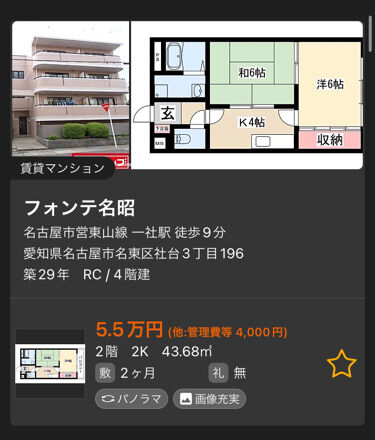Open the building exterior photo

tap(70, 95)
